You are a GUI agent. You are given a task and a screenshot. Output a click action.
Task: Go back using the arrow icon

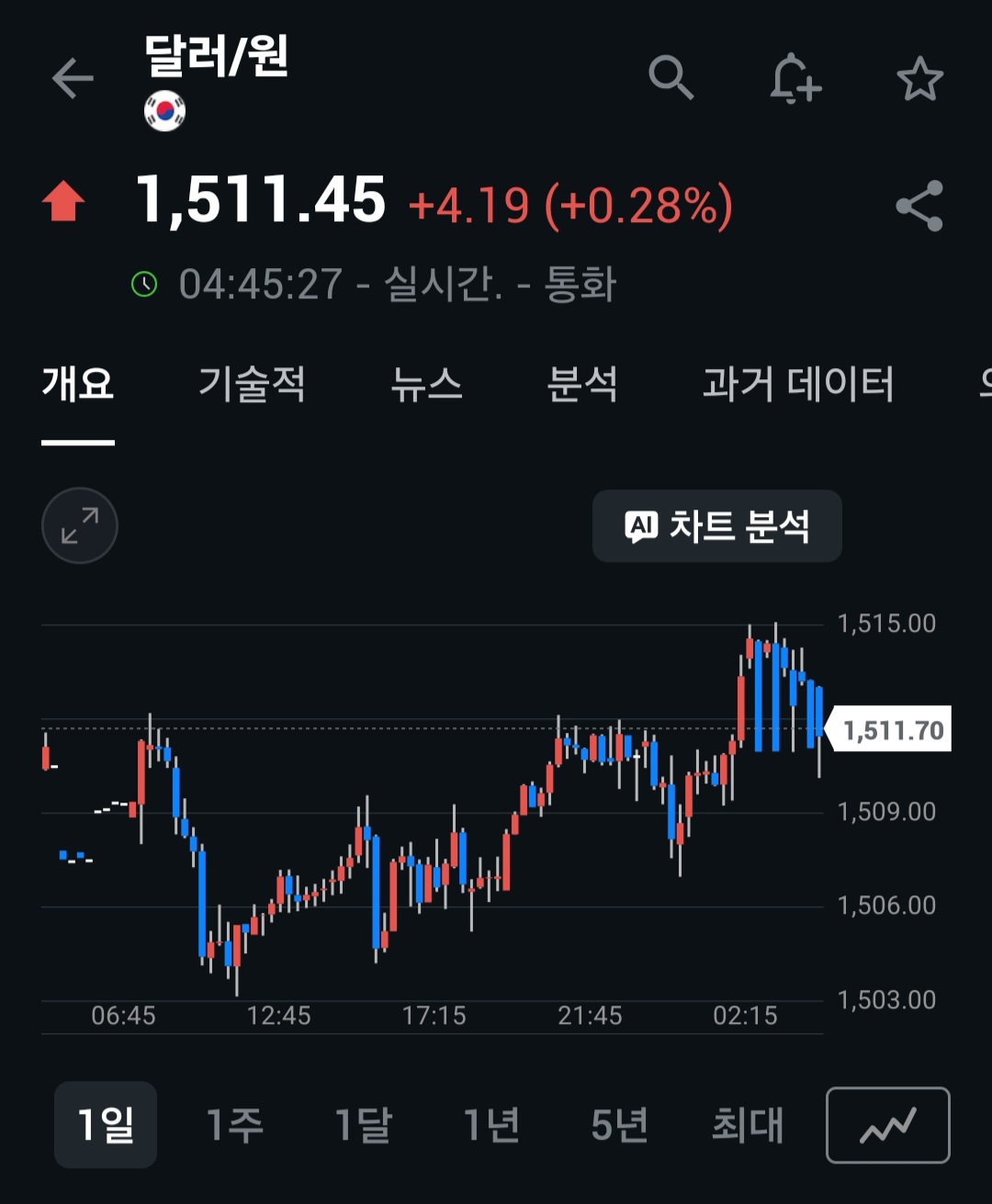pyautogui.click(x=73, y=79)
